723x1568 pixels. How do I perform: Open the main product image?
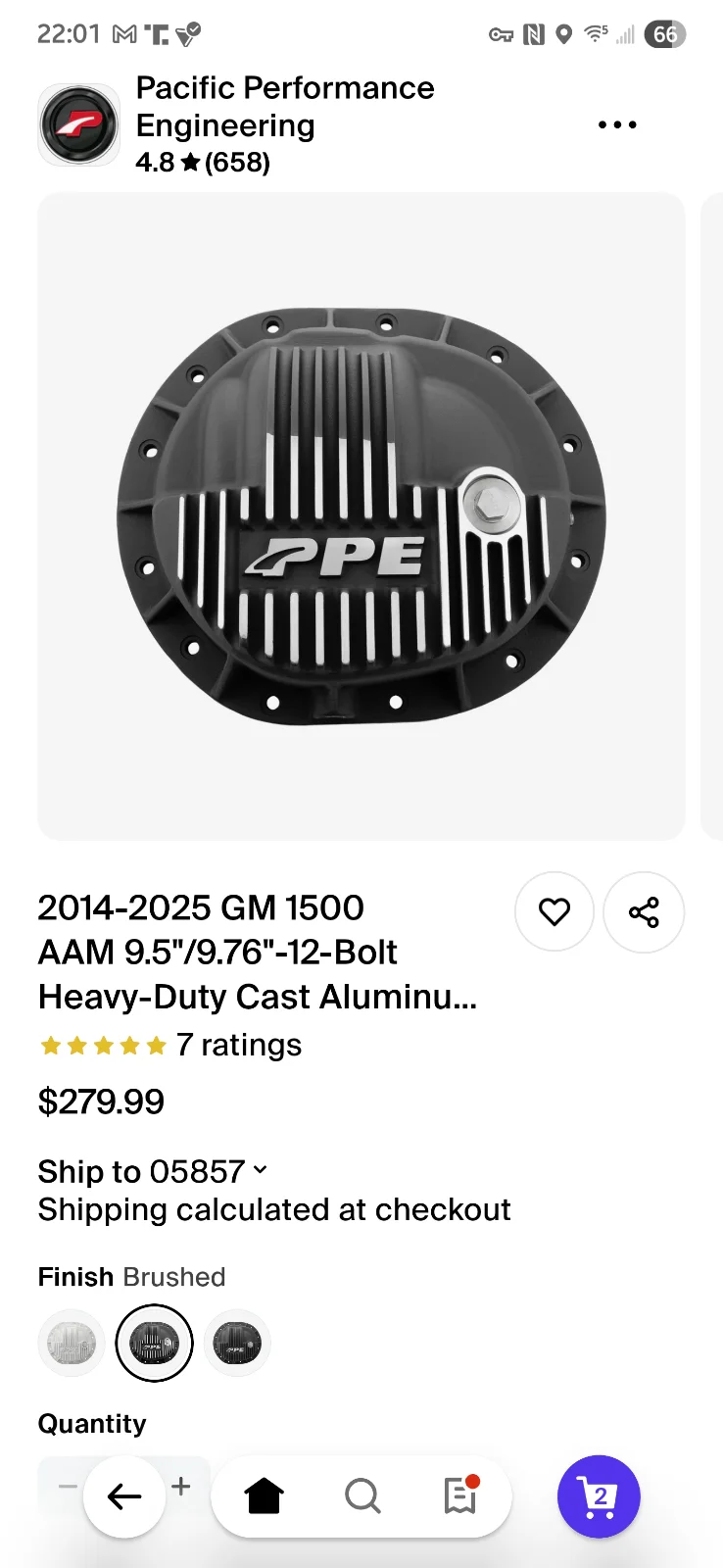[x=361, y=516]
